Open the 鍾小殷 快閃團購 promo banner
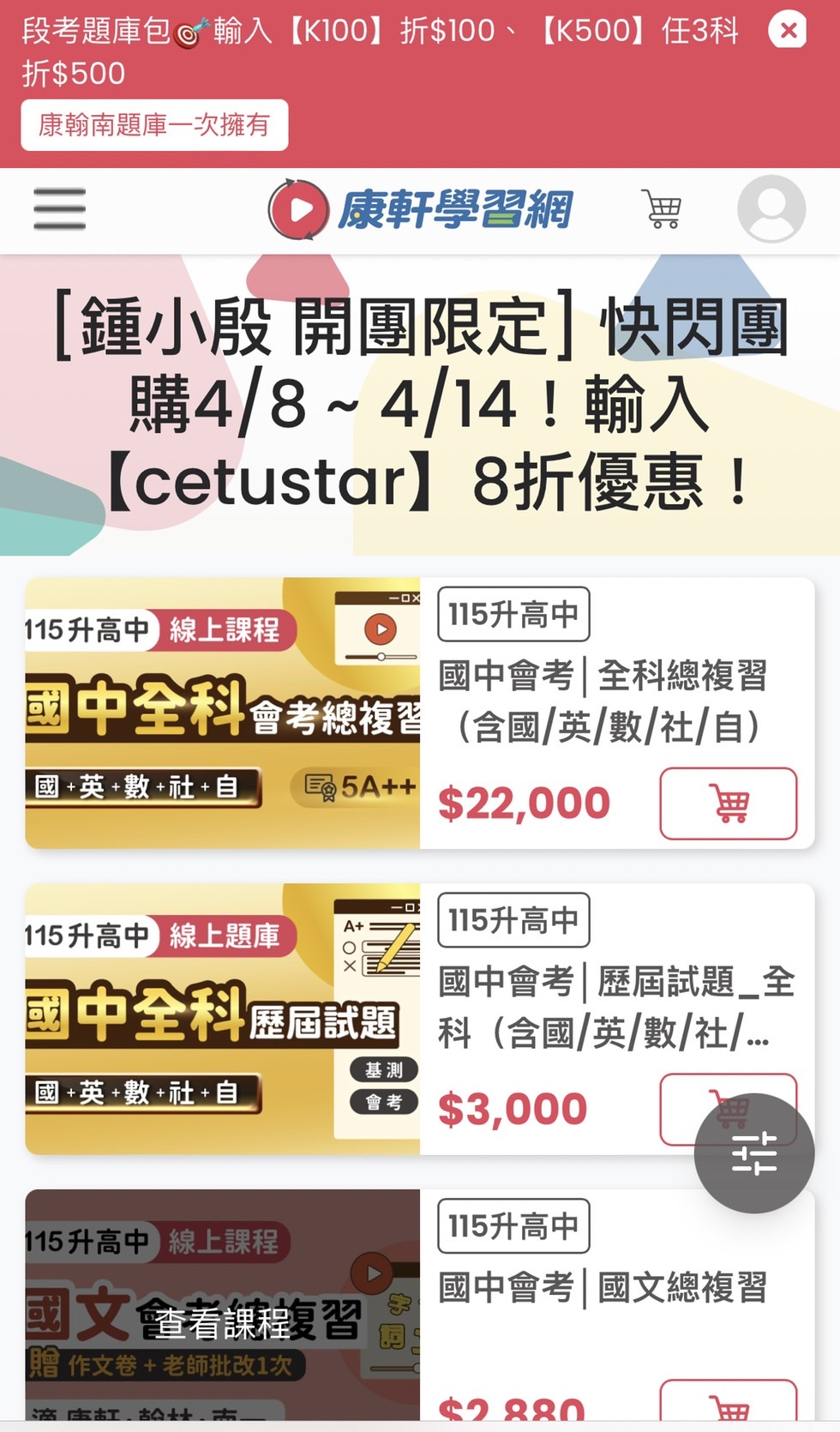This screenshot has height=1432, width=840. [420, 405]
